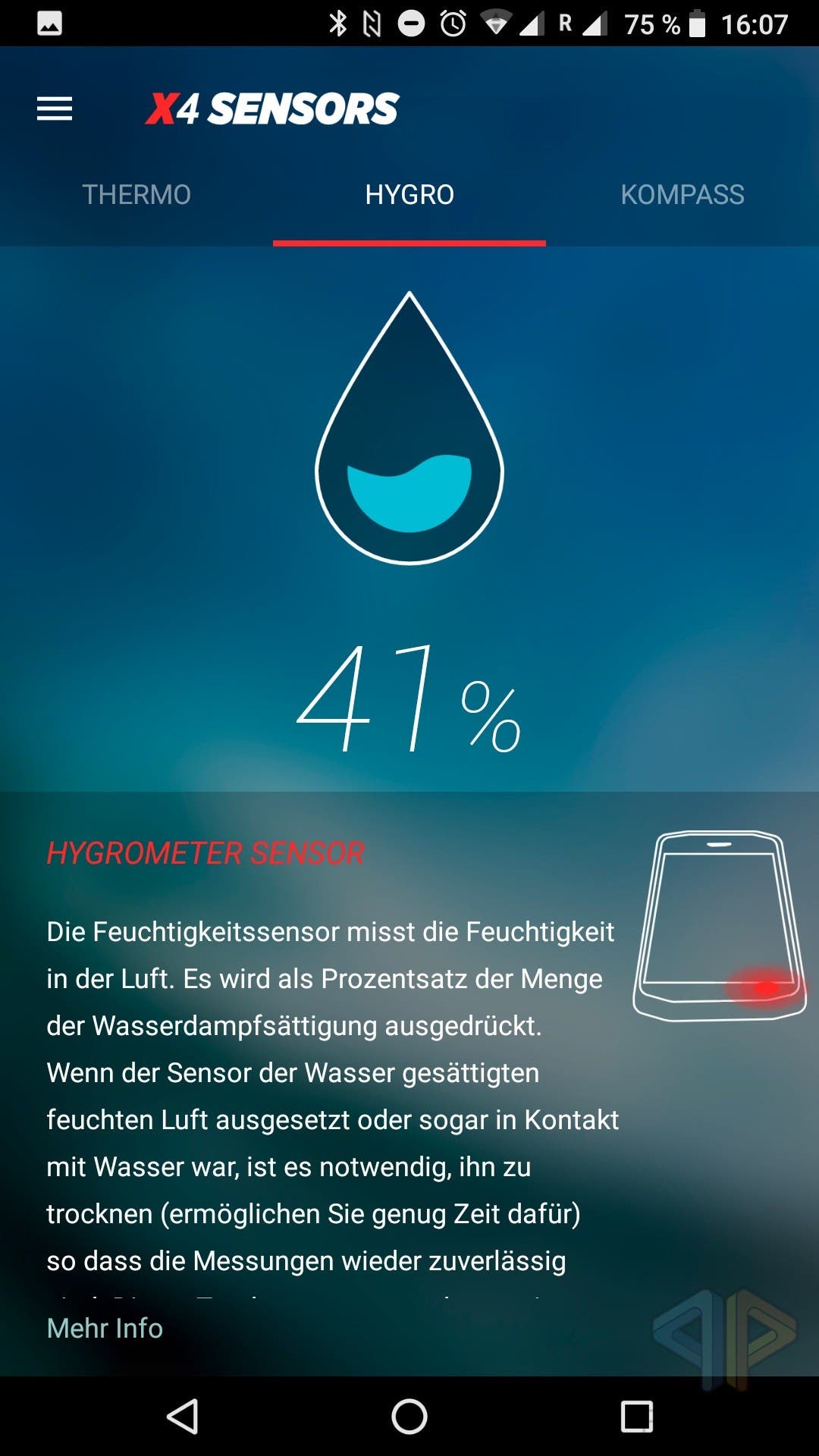Select the HYGRO tab
The height and width of the screenshot is (1456, 819).
tap(409, 195)
